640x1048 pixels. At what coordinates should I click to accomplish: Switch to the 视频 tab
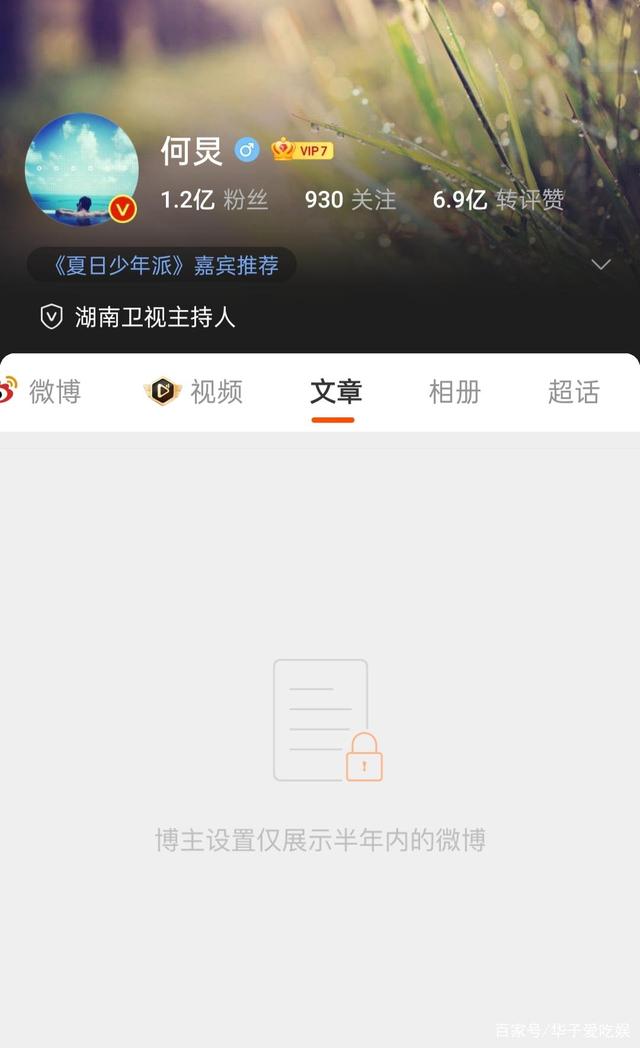point(195,392)
